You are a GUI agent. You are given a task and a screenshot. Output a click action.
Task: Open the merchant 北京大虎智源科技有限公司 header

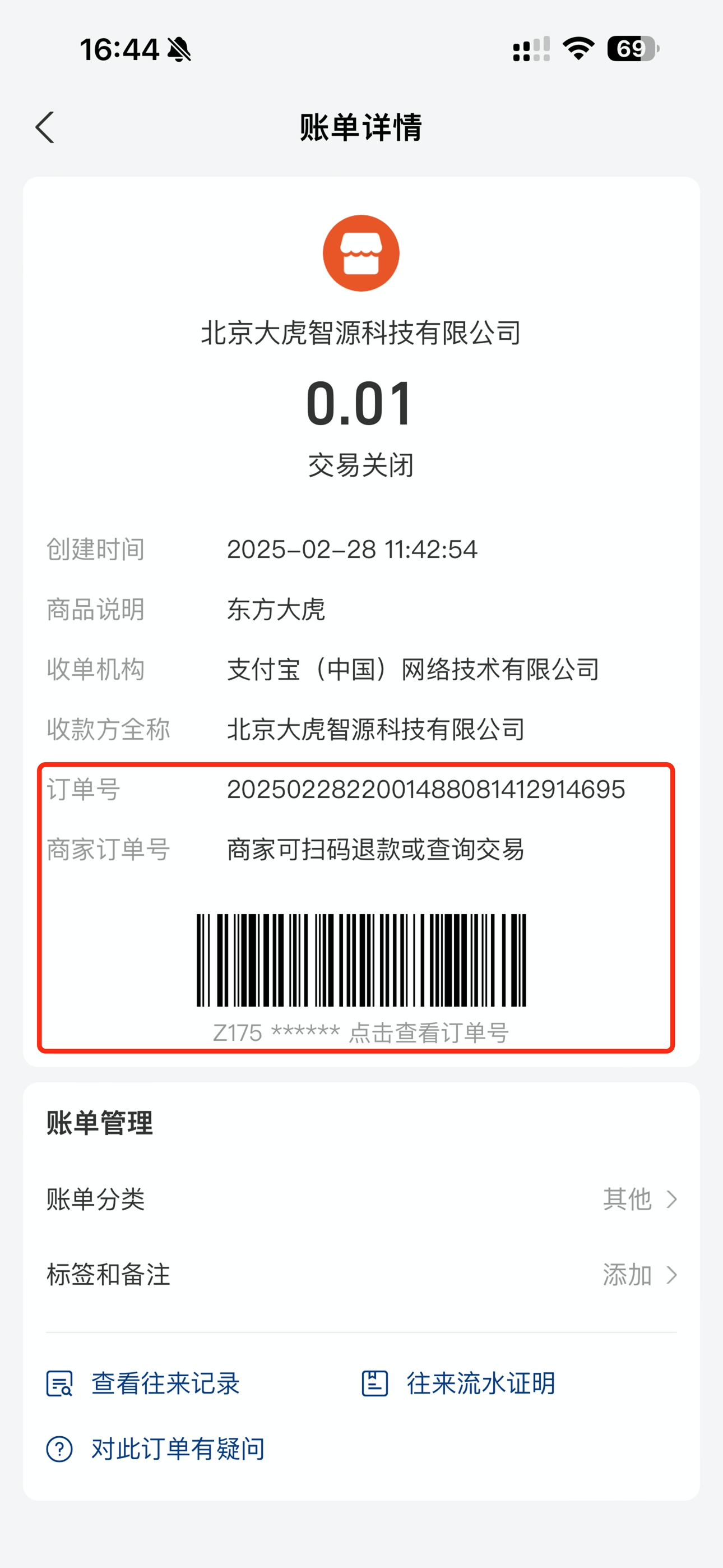(361, 333)
